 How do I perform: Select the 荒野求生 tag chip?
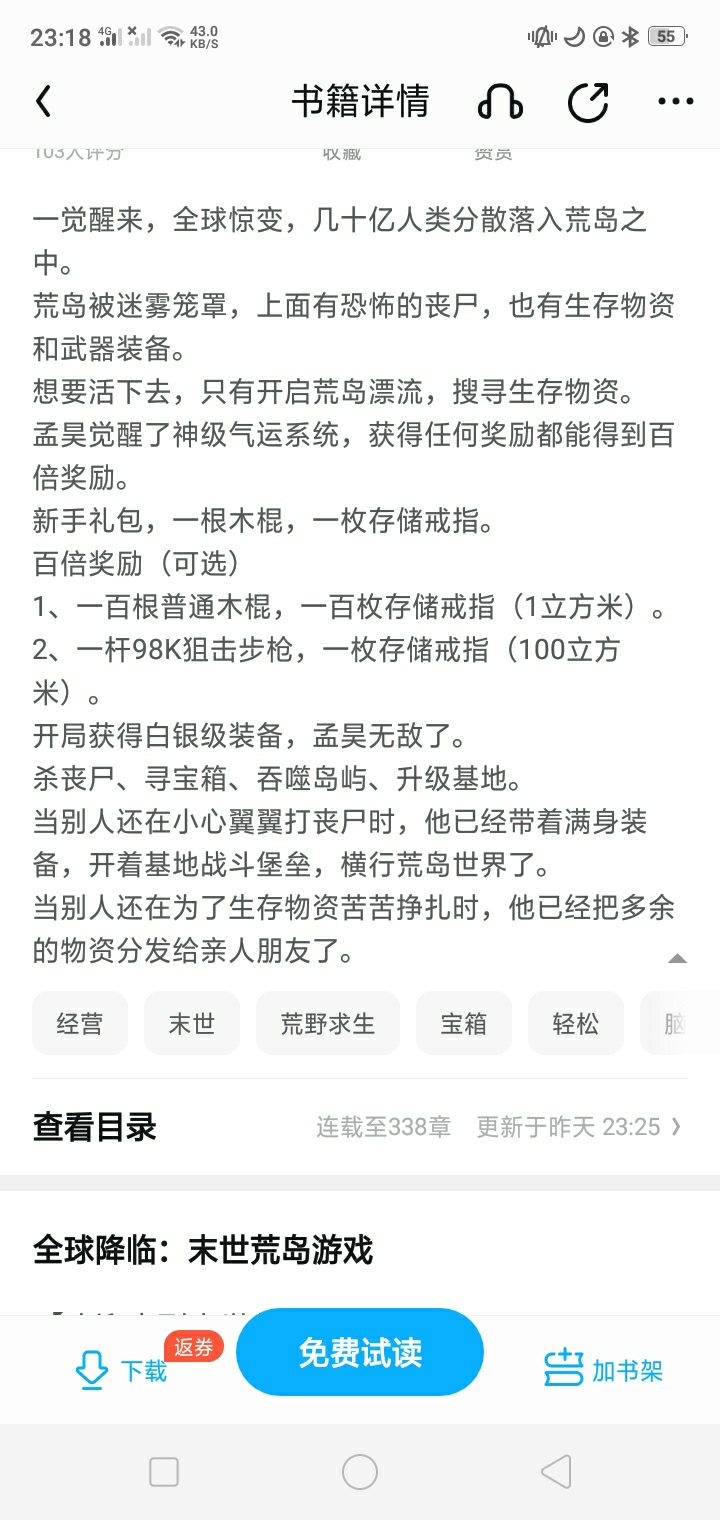pos(328,1023)
